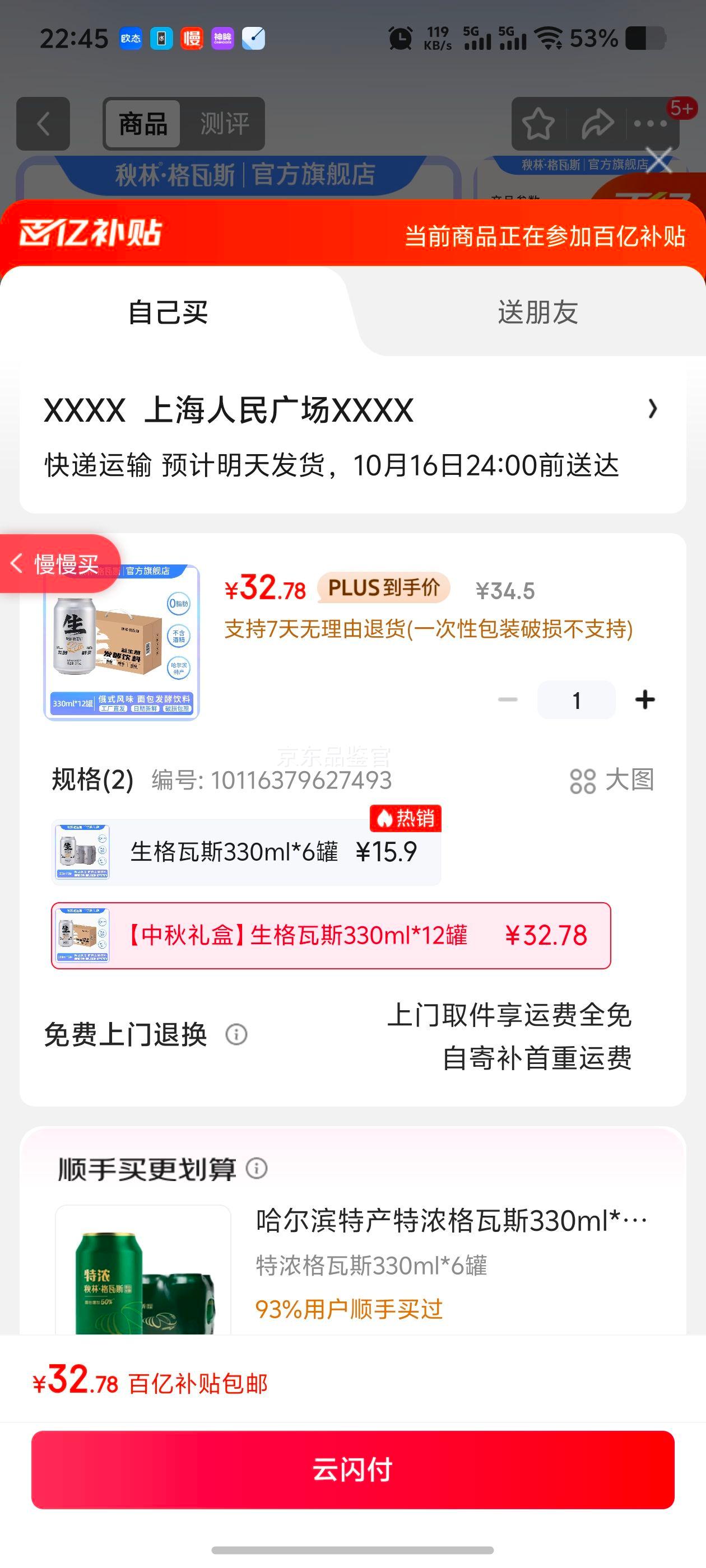Select 【中秋礼盒】生格瓦斯330ml*12罐 option
This screenshot has width=706, height=1568.
pyautogui.click(x=331, y=936)
